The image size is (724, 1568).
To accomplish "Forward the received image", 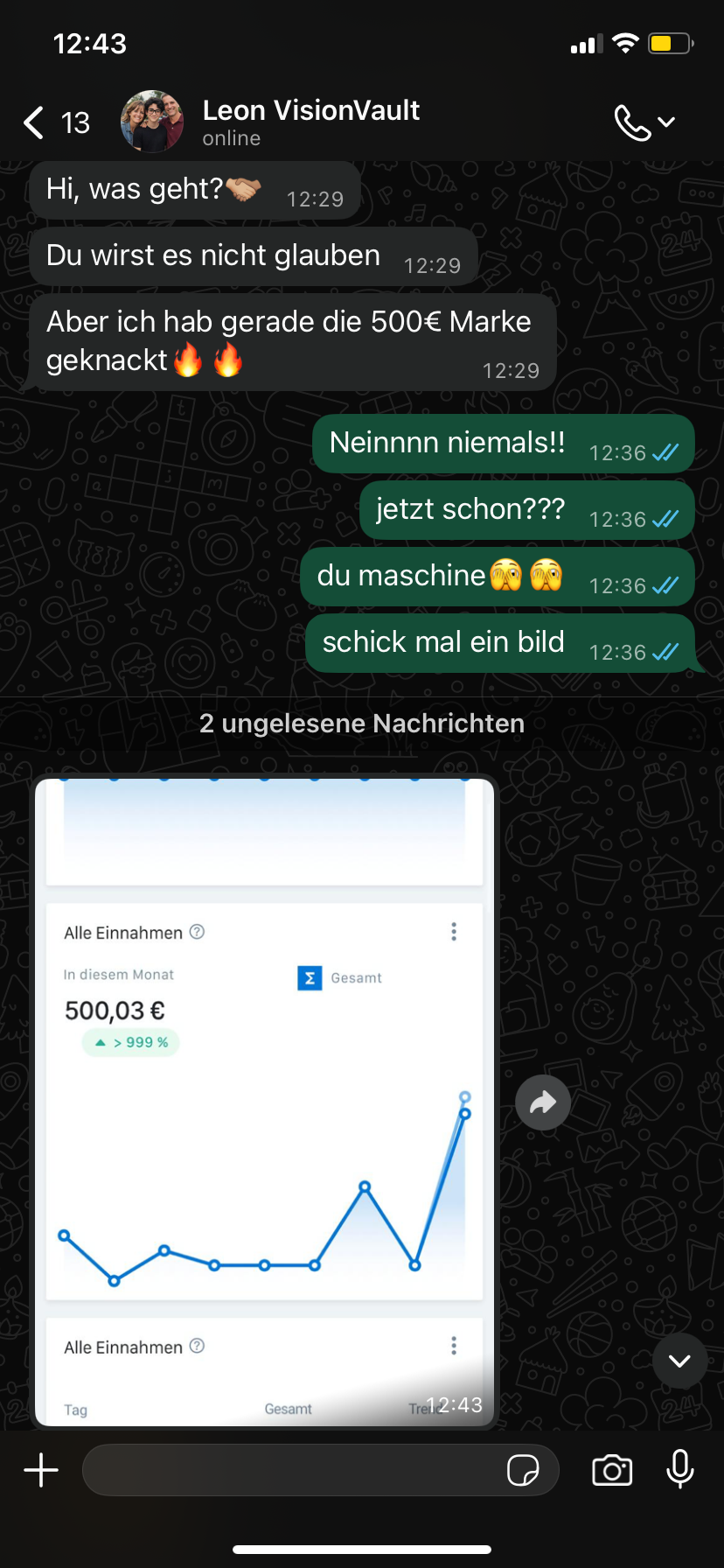I will (x=543, y=1102).
